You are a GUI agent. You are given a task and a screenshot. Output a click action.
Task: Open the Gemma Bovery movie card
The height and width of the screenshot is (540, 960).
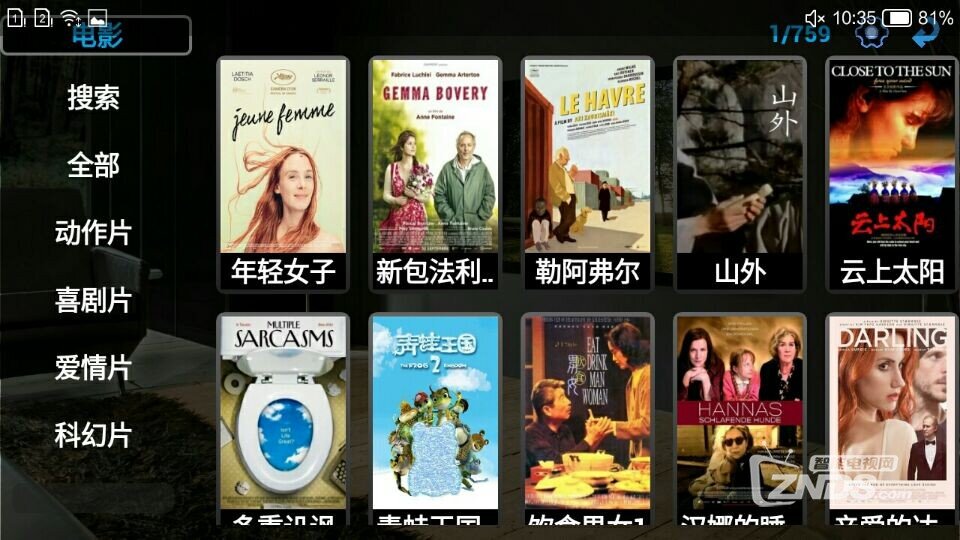[x=435, y=172]
